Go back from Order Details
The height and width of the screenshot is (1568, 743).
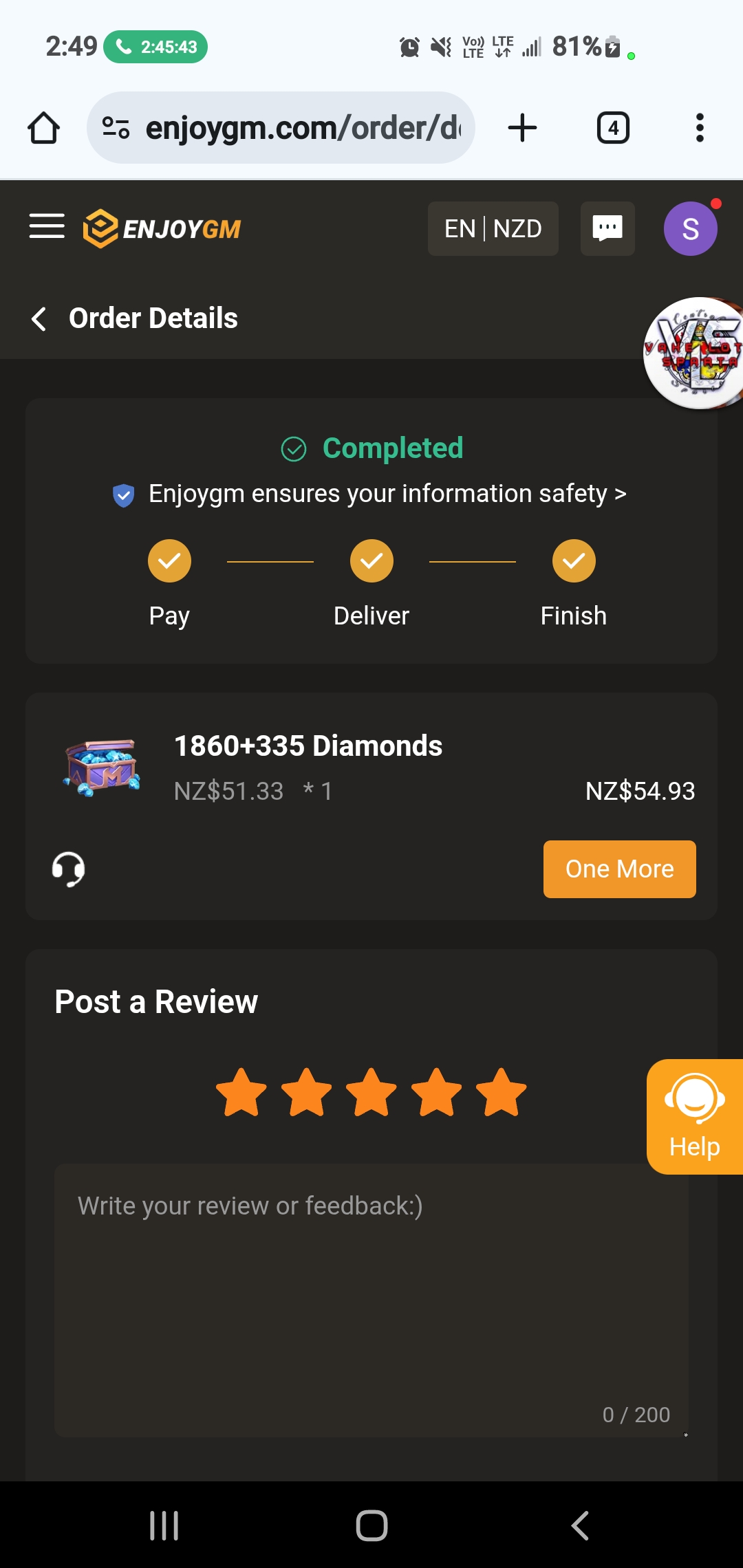39,318
